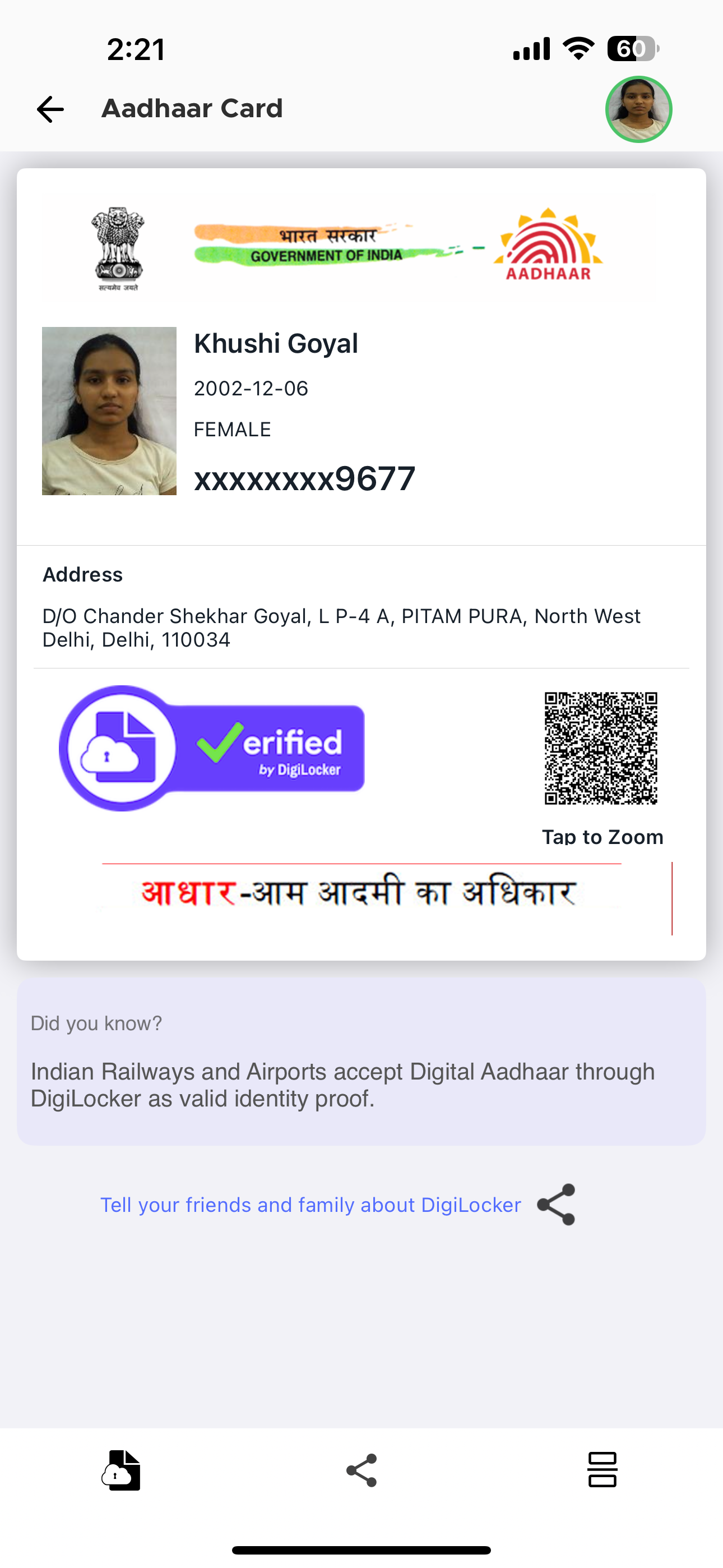This screenshot has height=1568, width=723.
Task: Tap the QR code to zoom
Action: [x=601, y=748]
